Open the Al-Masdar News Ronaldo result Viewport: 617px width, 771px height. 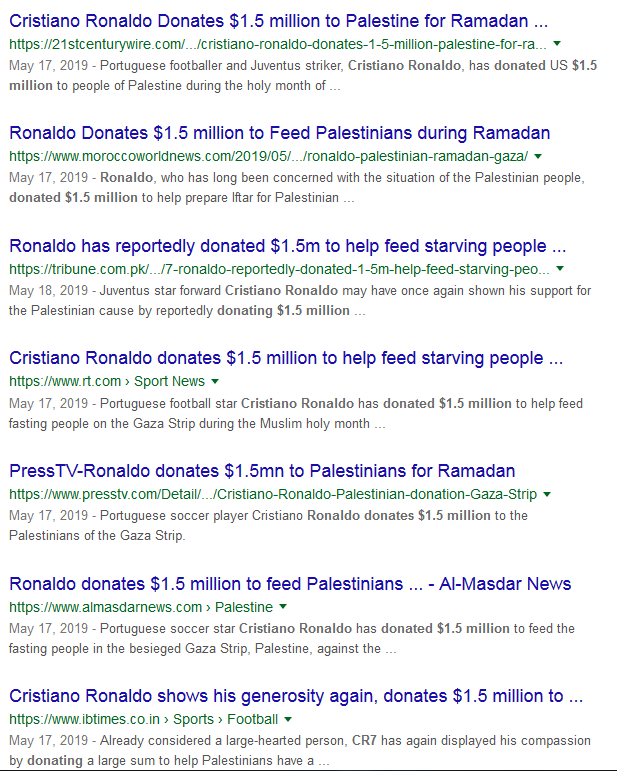pyautogui.click(x=290, y=584)
